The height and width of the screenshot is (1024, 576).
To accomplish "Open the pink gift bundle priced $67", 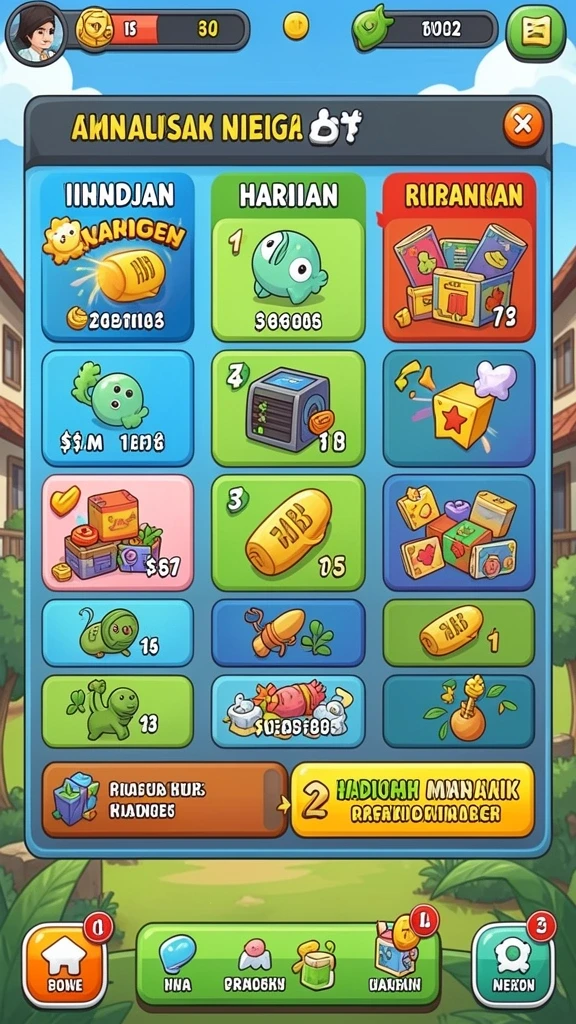I will click(118, 533).
